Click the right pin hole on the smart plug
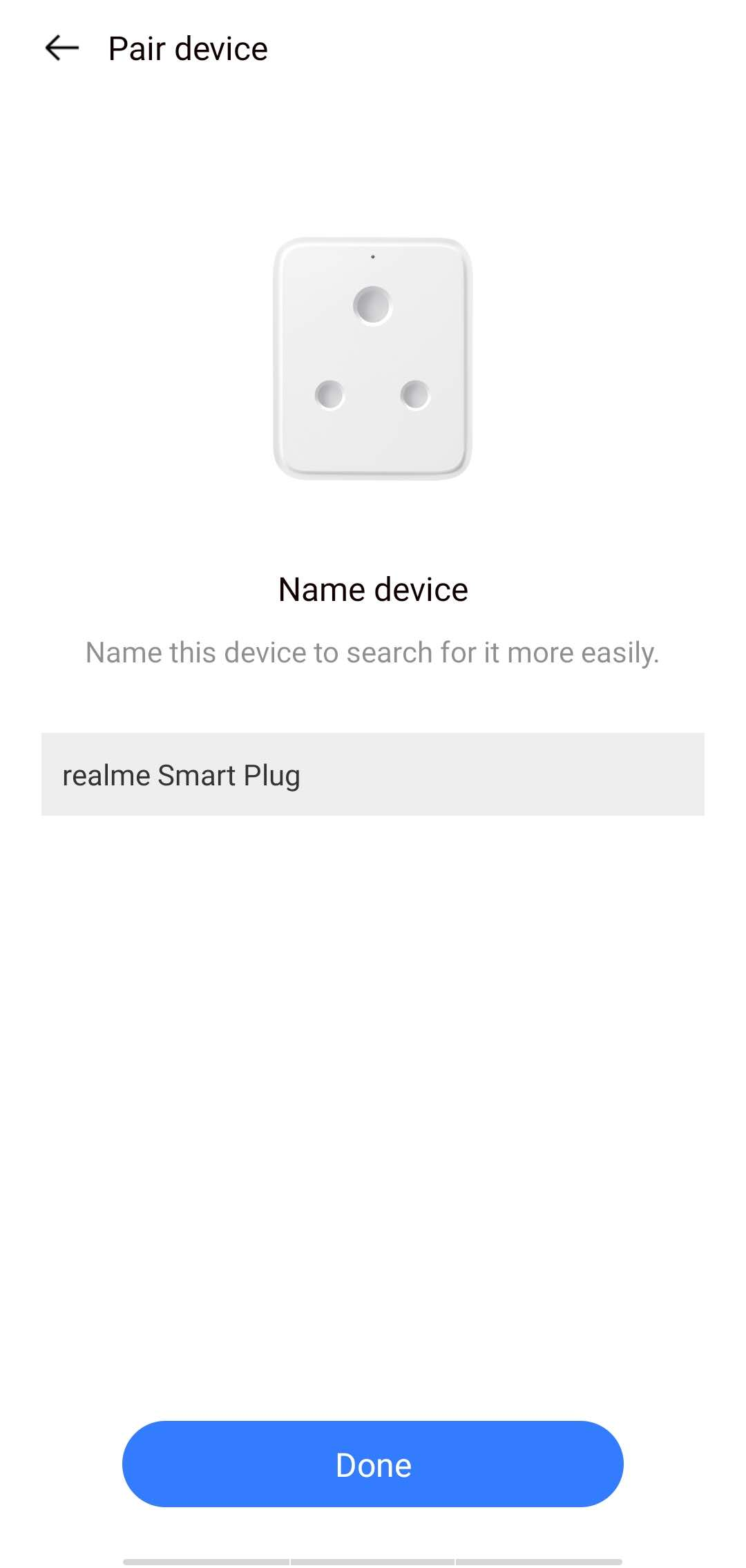The height and width of the screenshot is (1568, 746). point(417,395)
